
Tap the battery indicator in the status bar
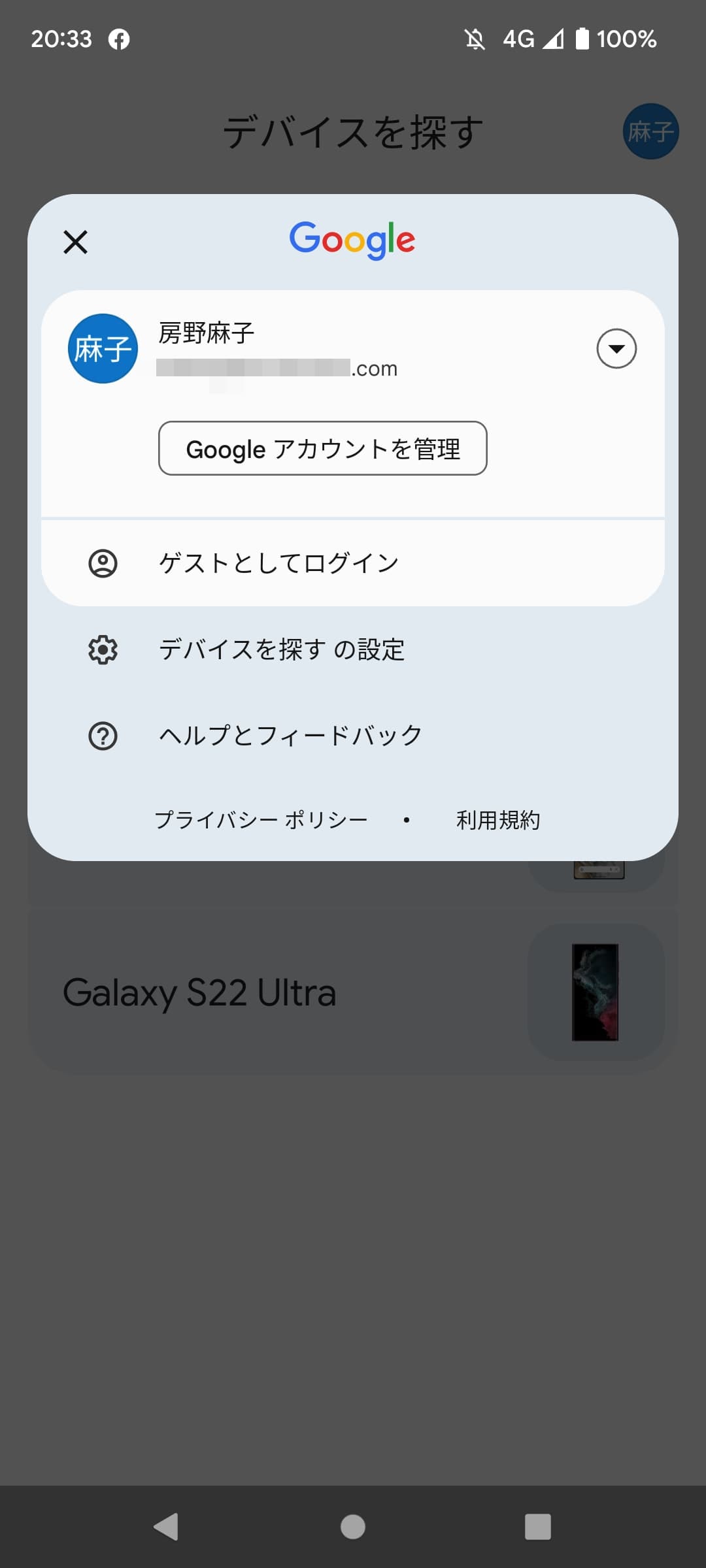click(x=580, y=39)
